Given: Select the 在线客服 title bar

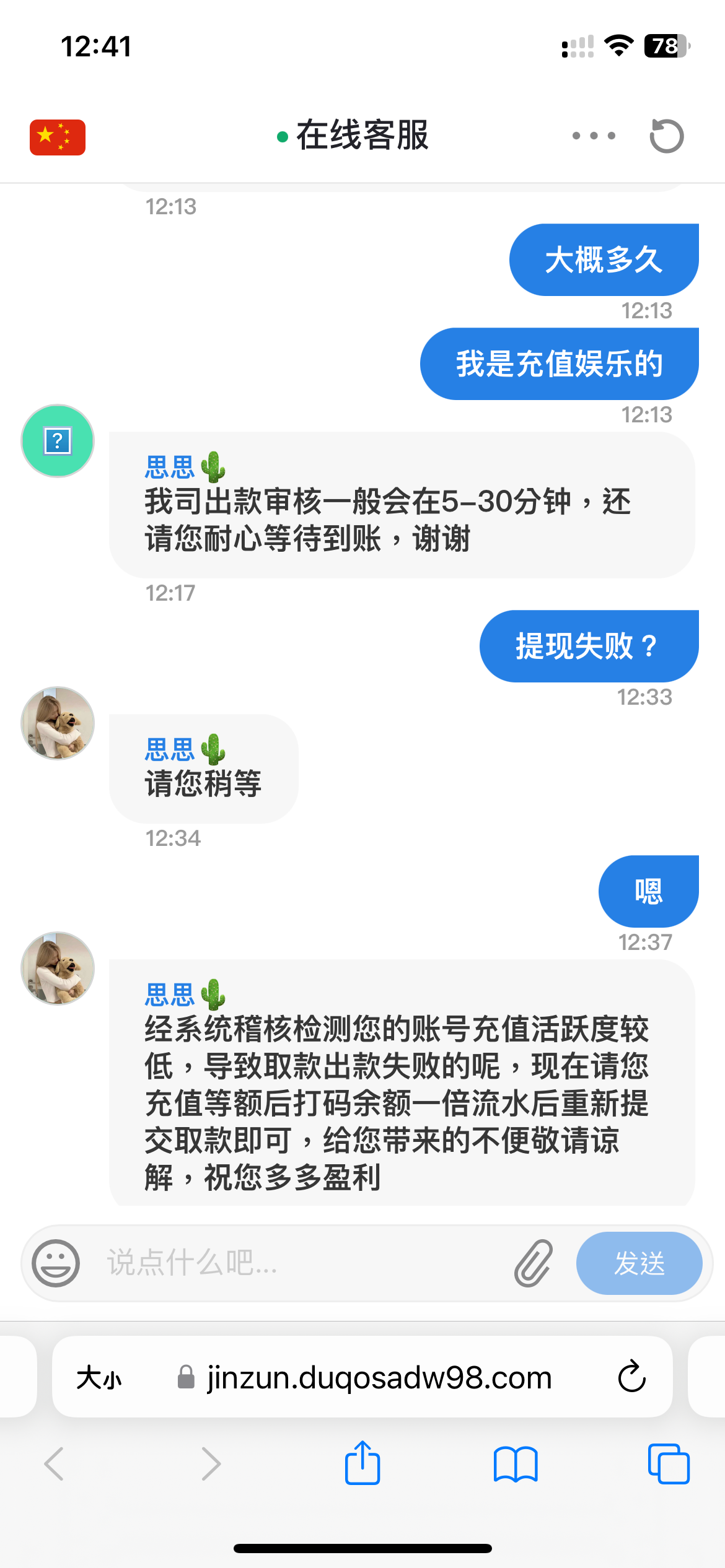Looking at the screenshot, I should coord(362,136).
